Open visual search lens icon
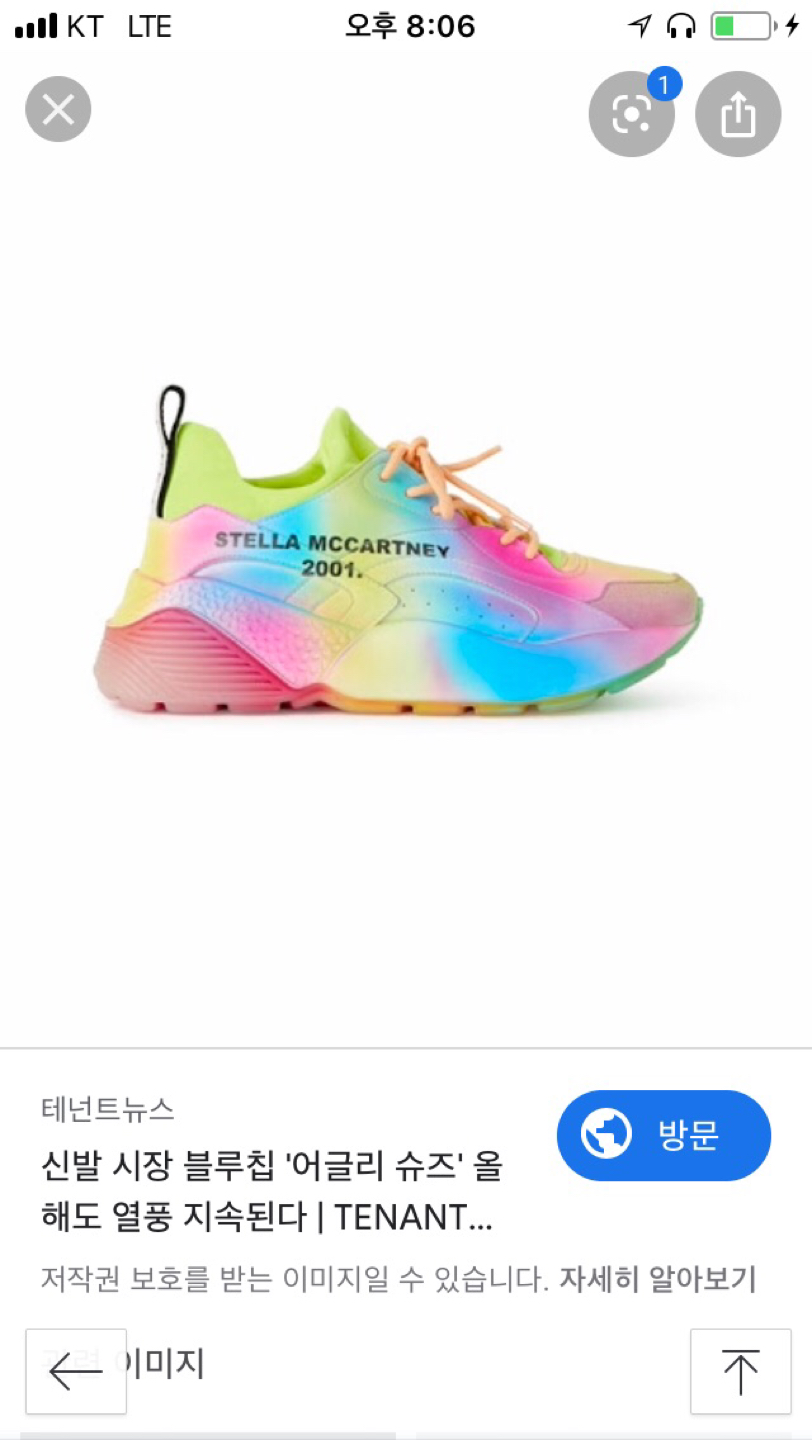The height and width of the screenshot is (1440, 812). click(632, 115)
